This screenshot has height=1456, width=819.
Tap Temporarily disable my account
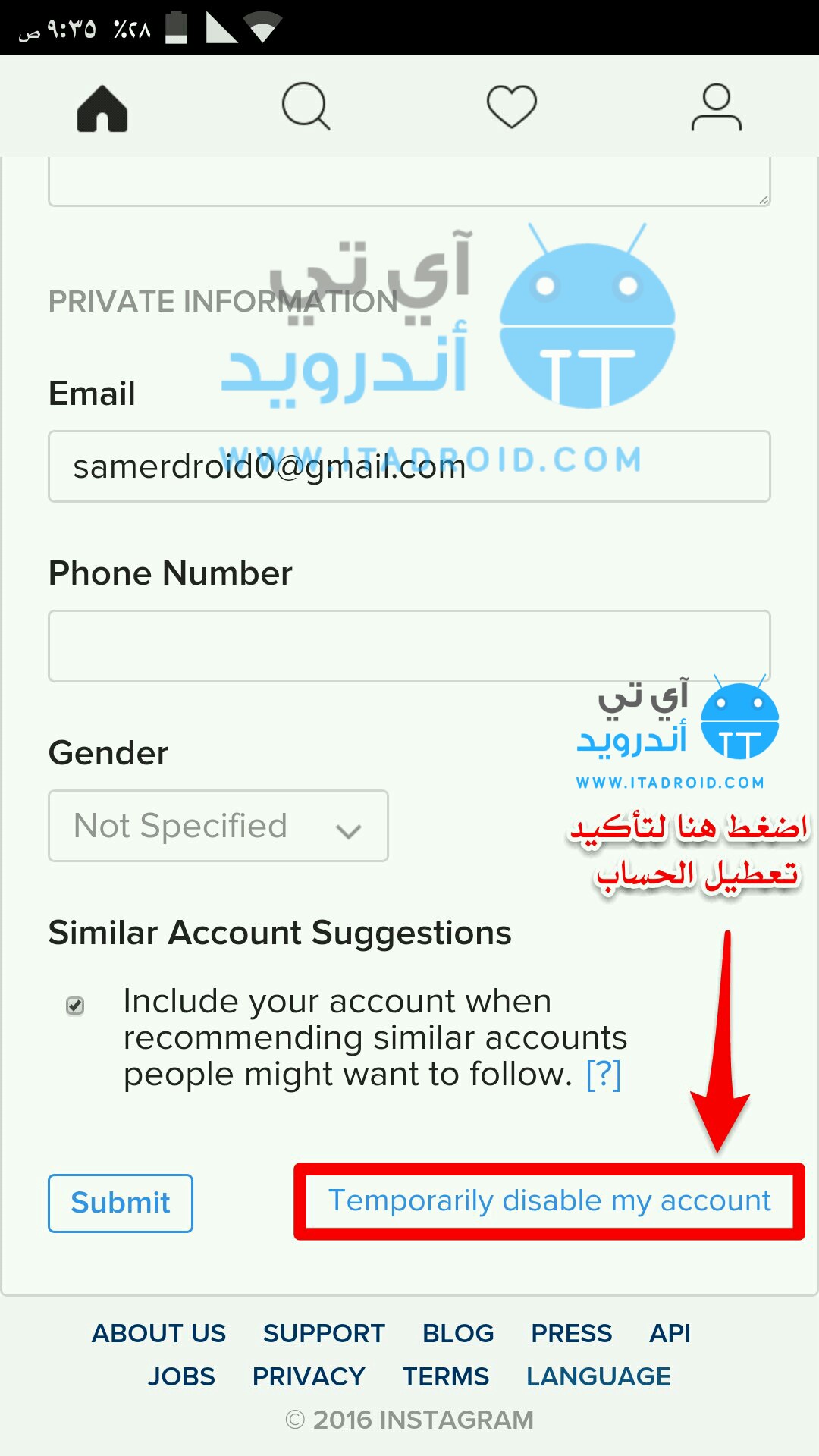pos(549,1201)
